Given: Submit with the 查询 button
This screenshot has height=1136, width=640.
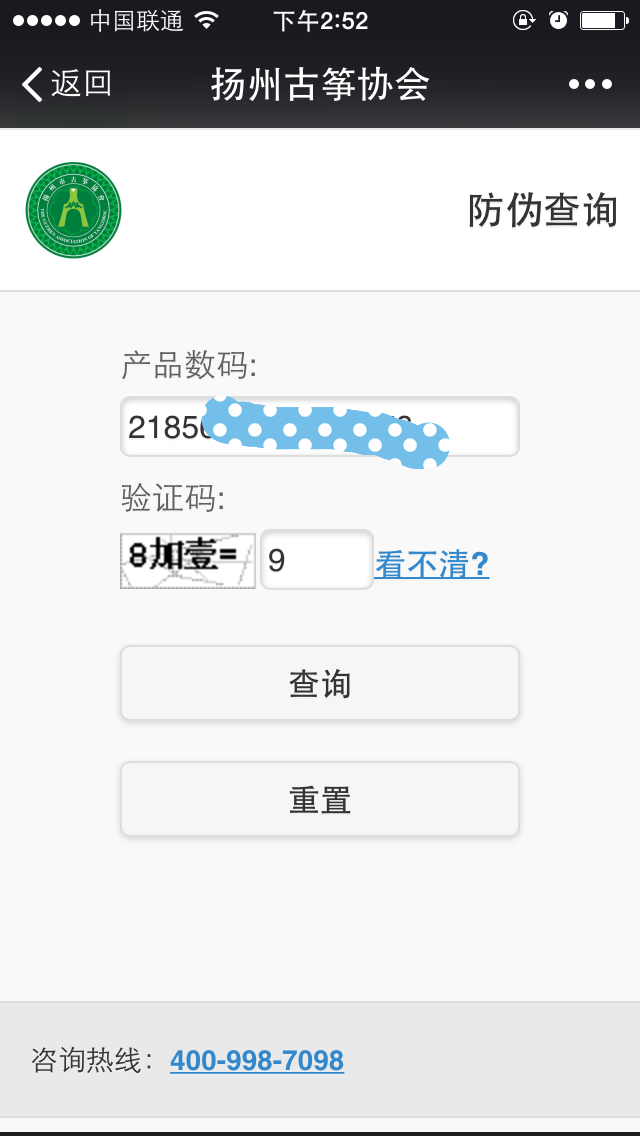Looking at the screenshot, I should [320, 684].
